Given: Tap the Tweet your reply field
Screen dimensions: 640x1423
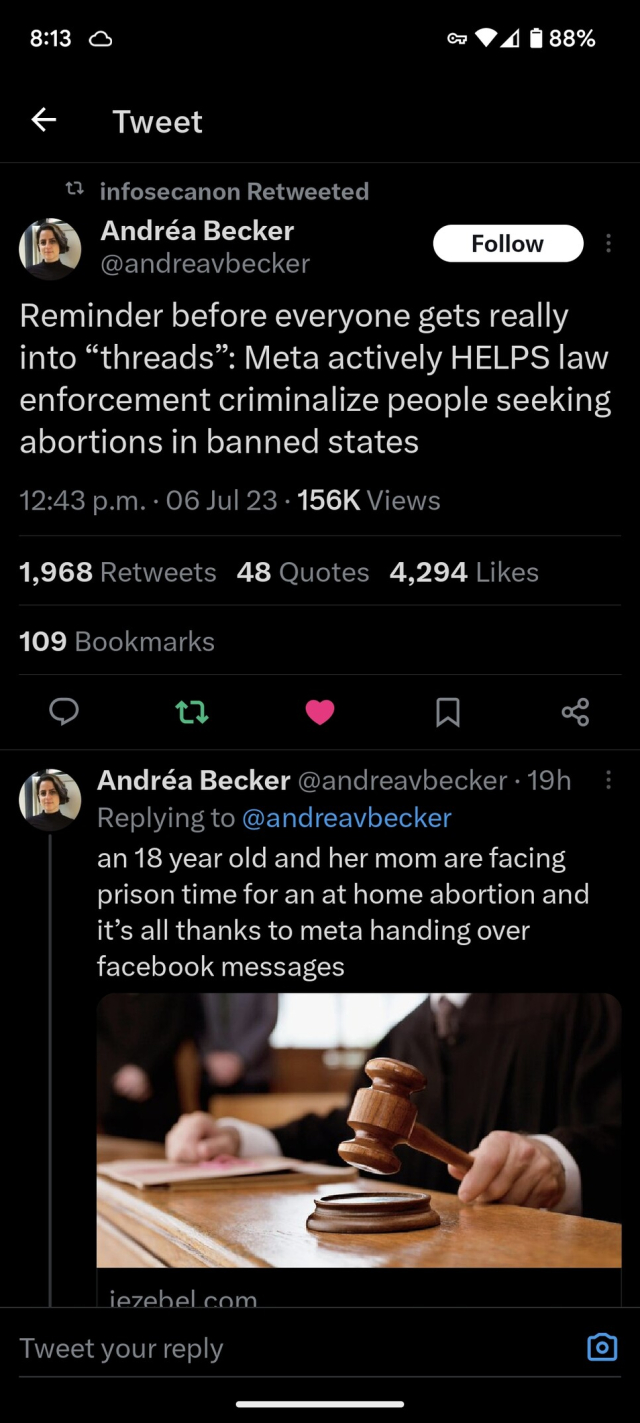Looking at the screenshot, I should click(280, 1348).
